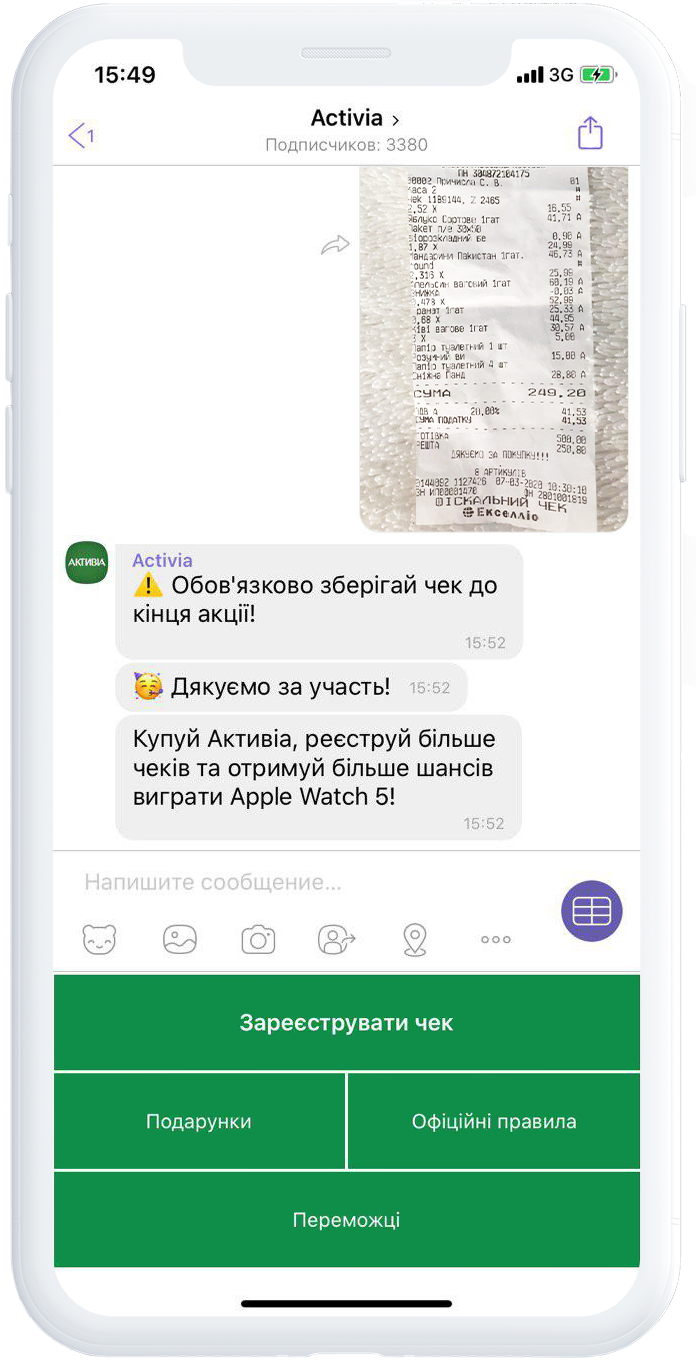Open the photo gallery attachment
Screen dimensions: 696x1367
(180, 939)
